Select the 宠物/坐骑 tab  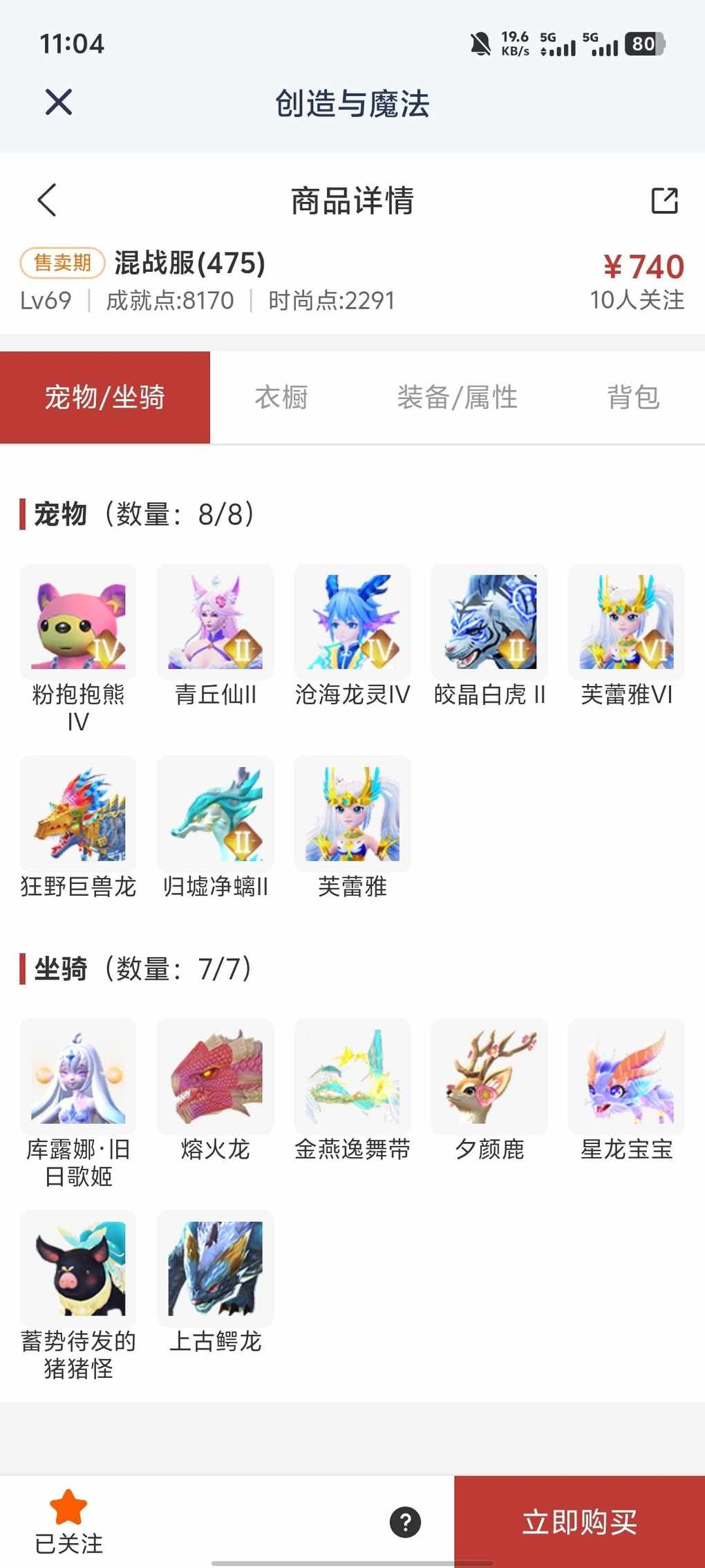pos(105,398)
